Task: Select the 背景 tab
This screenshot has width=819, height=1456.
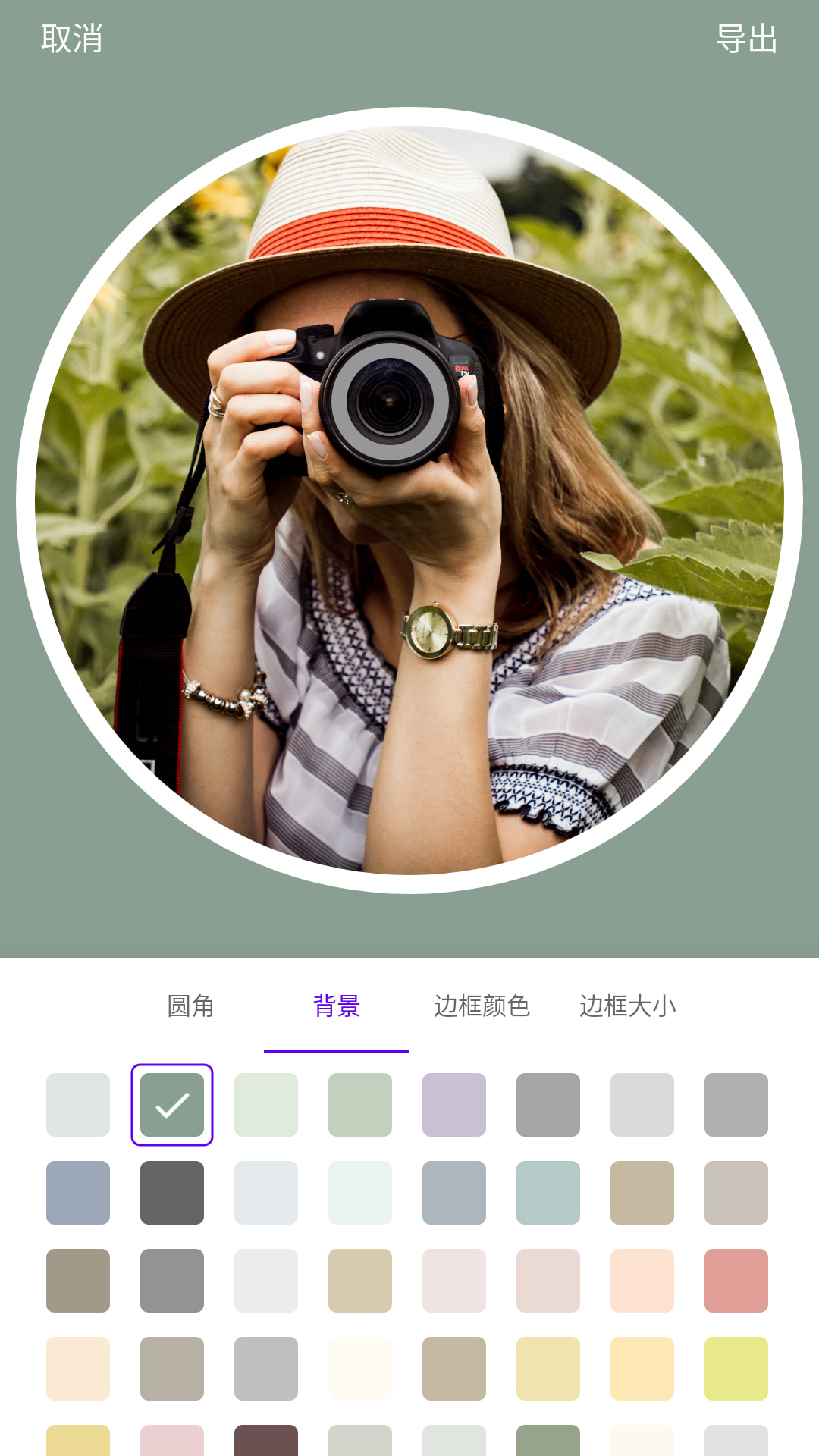Action: tap(337, 1006)
